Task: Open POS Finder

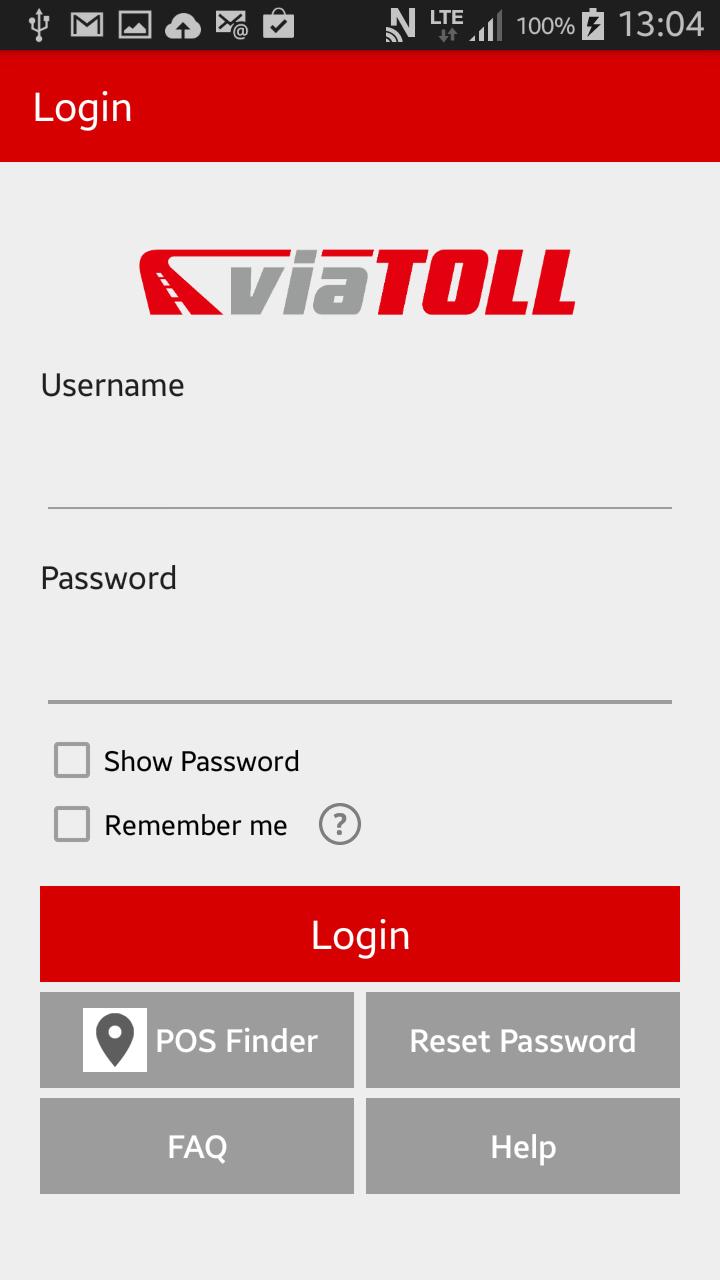Action: 197,1040
